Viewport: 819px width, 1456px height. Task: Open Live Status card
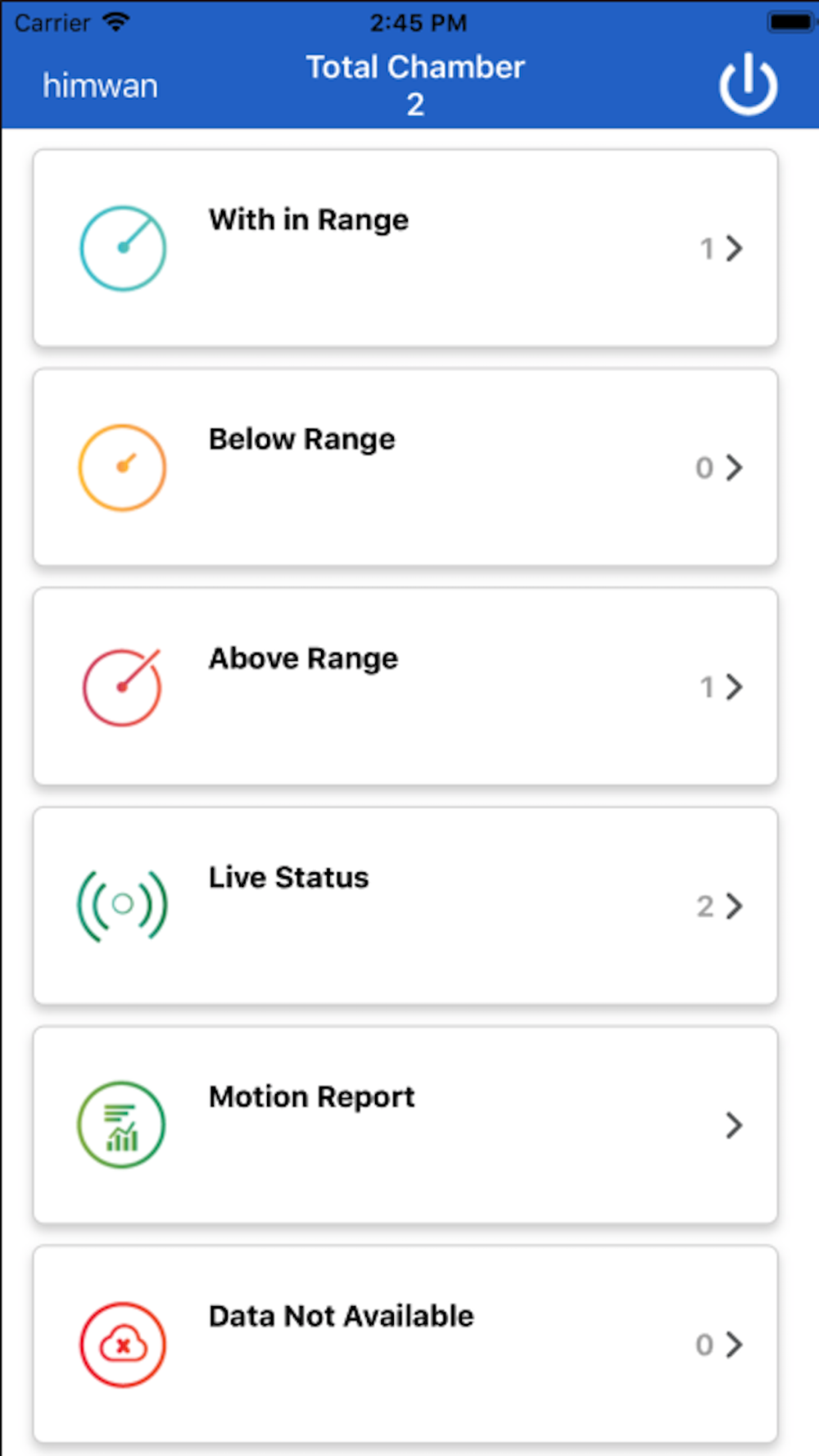405,906
